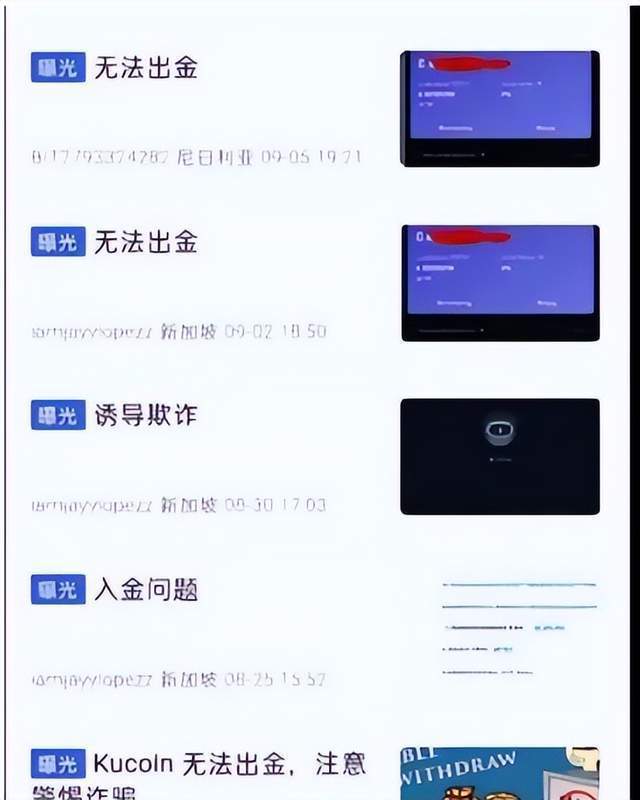Image resolution: width=640 pixels, height=800 pixels.
Task: Open the 无法出金 exposure dated 09-02
Action: click(146, 242)
